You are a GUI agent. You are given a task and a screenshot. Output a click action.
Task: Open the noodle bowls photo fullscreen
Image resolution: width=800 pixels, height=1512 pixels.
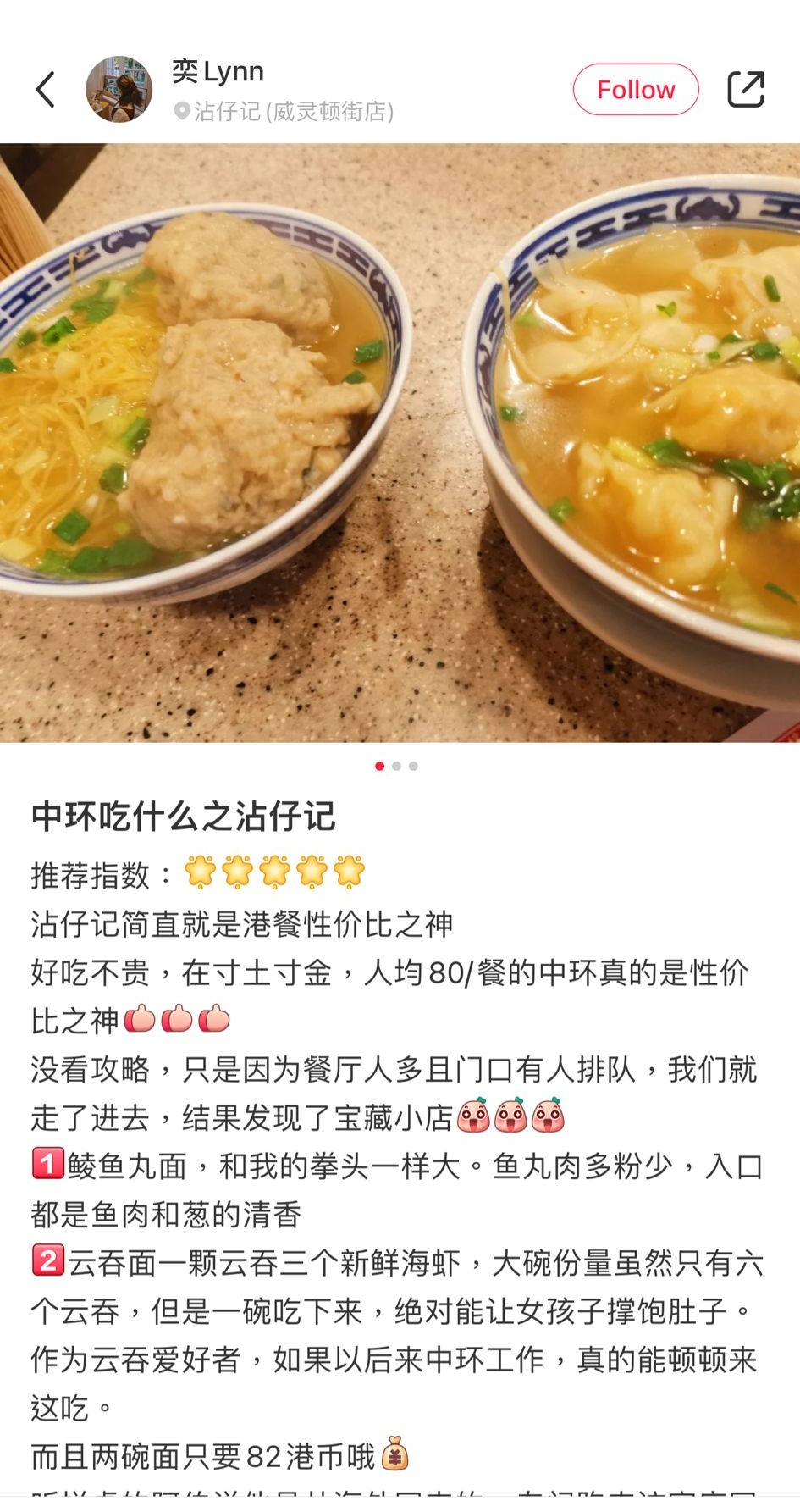tap(400, 442)
